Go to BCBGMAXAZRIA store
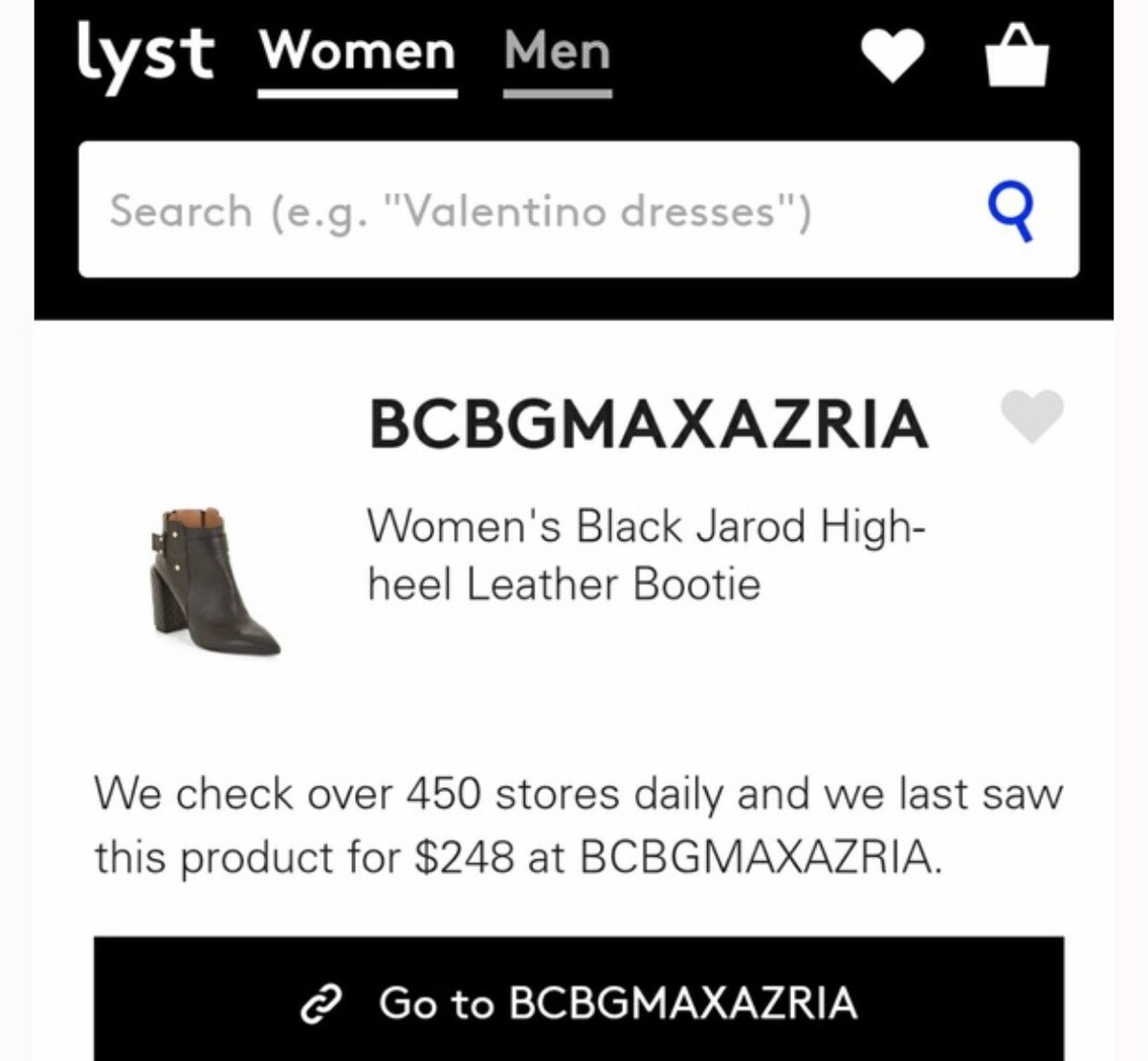Screen dimensions: 1148x1061 (578, 1001)
